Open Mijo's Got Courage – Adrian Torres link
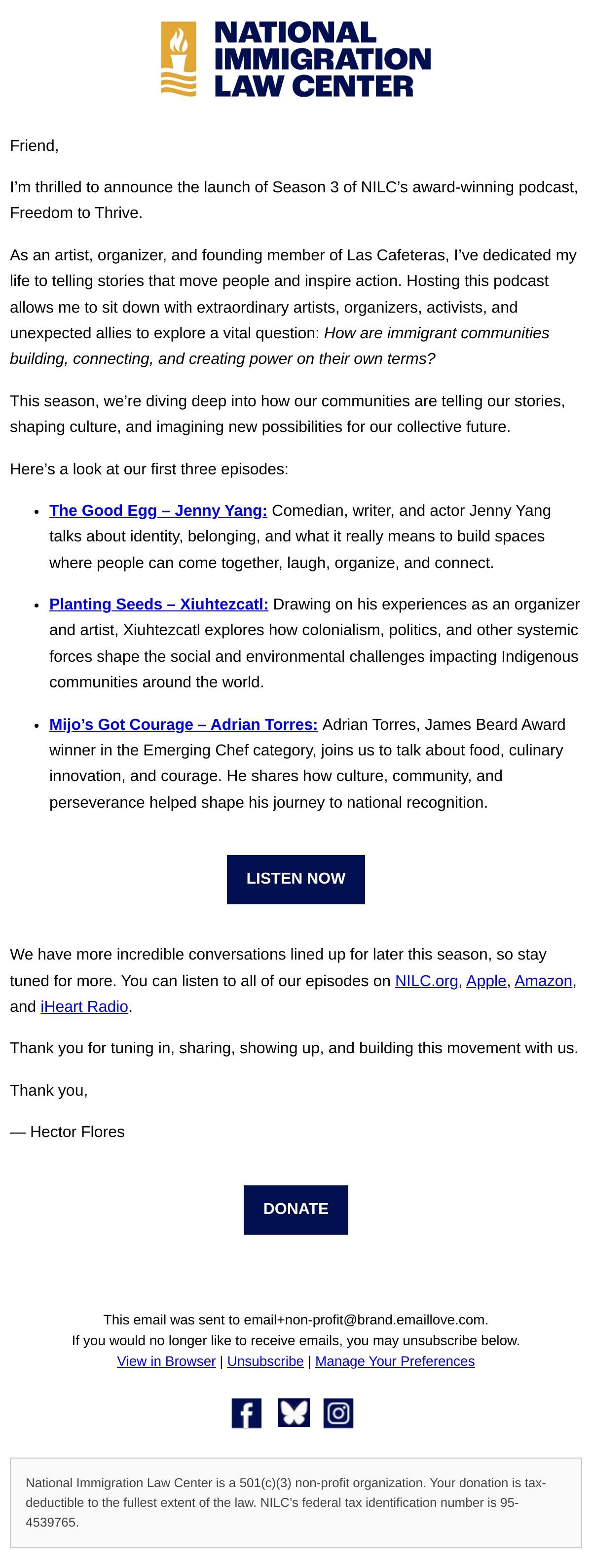Screen dimensions: 592x1568 184,724
